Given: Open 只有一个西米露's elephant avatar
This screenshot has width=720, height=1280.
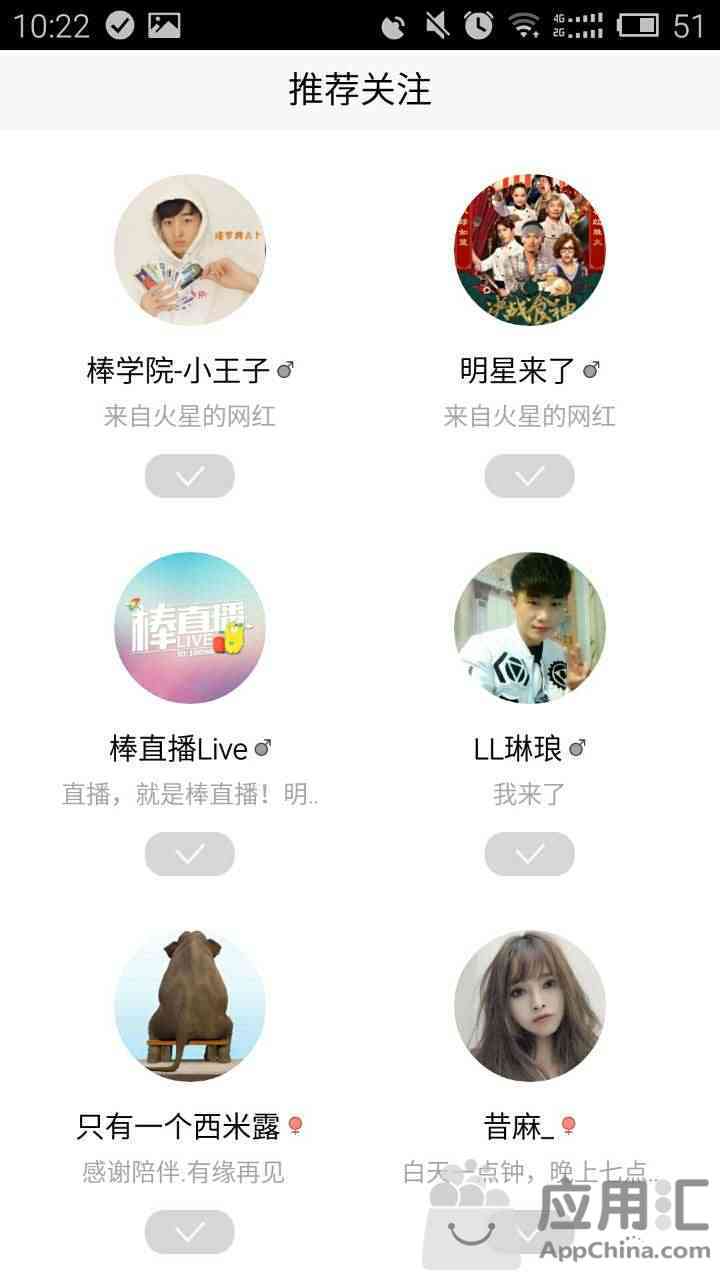Looking at the screenshot, I should [190, 1006].
